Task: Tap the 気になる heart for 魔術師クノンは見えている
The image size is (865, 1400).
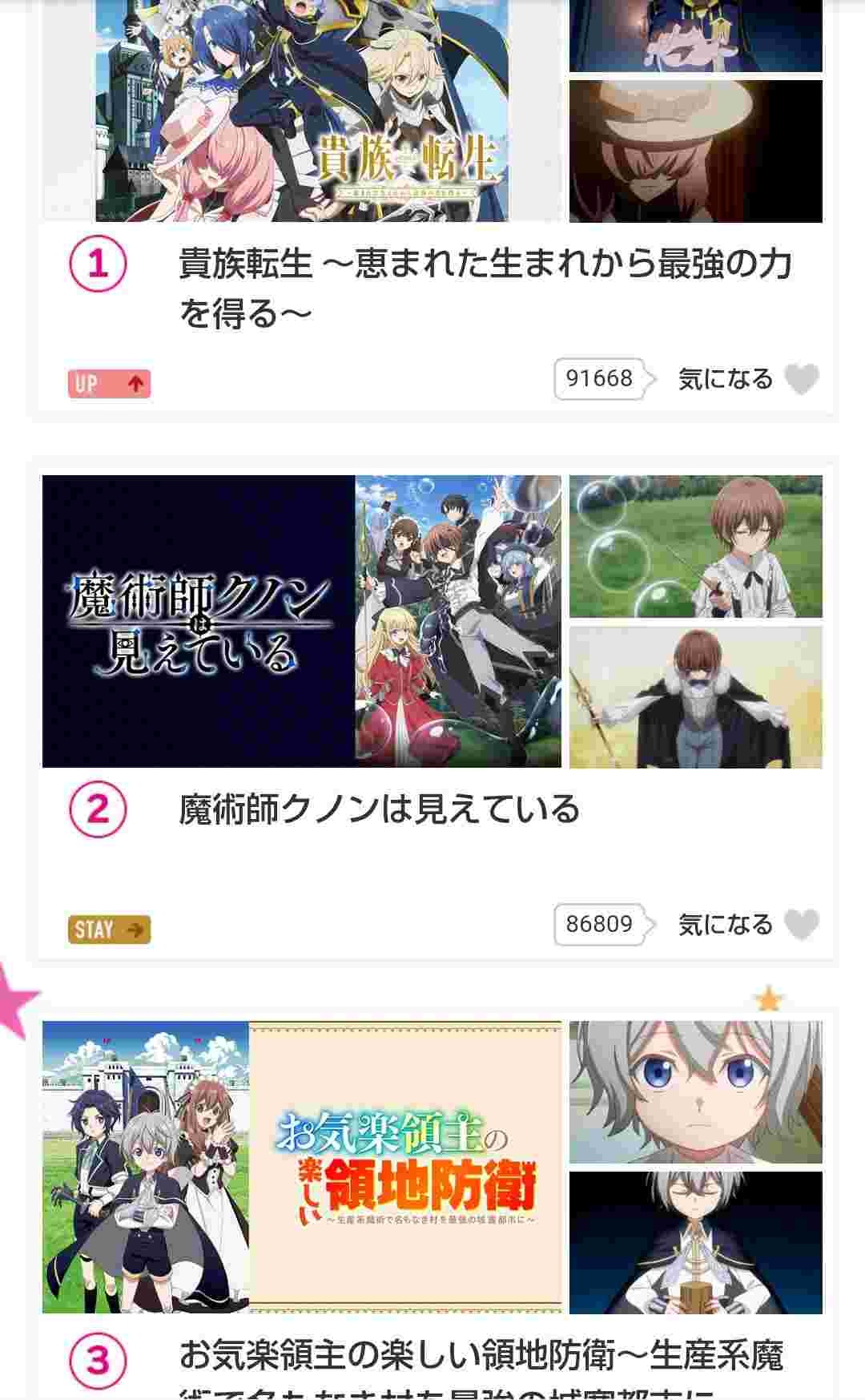Action: [x=801, y=925]
